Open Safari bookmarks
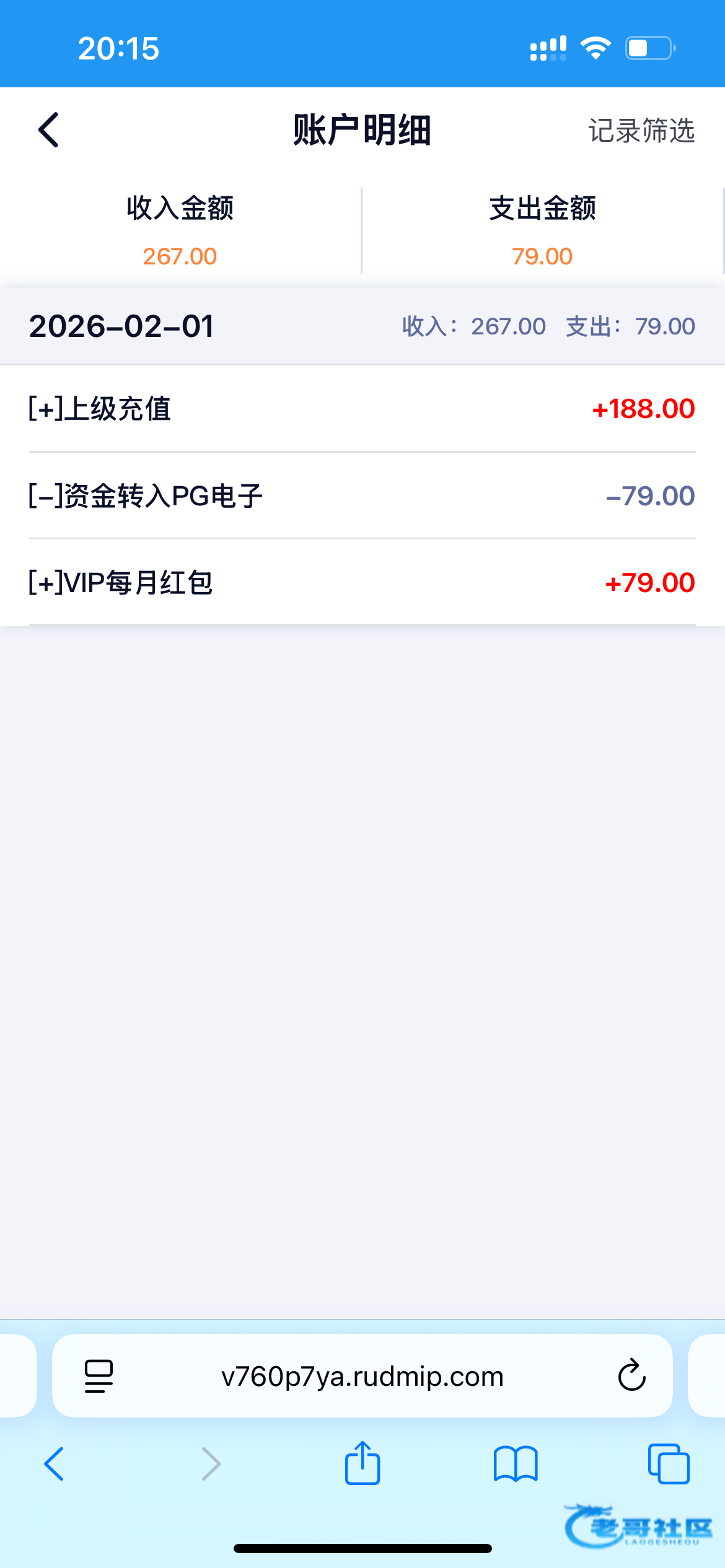The image size is (725, 1568). (516, 1464)
